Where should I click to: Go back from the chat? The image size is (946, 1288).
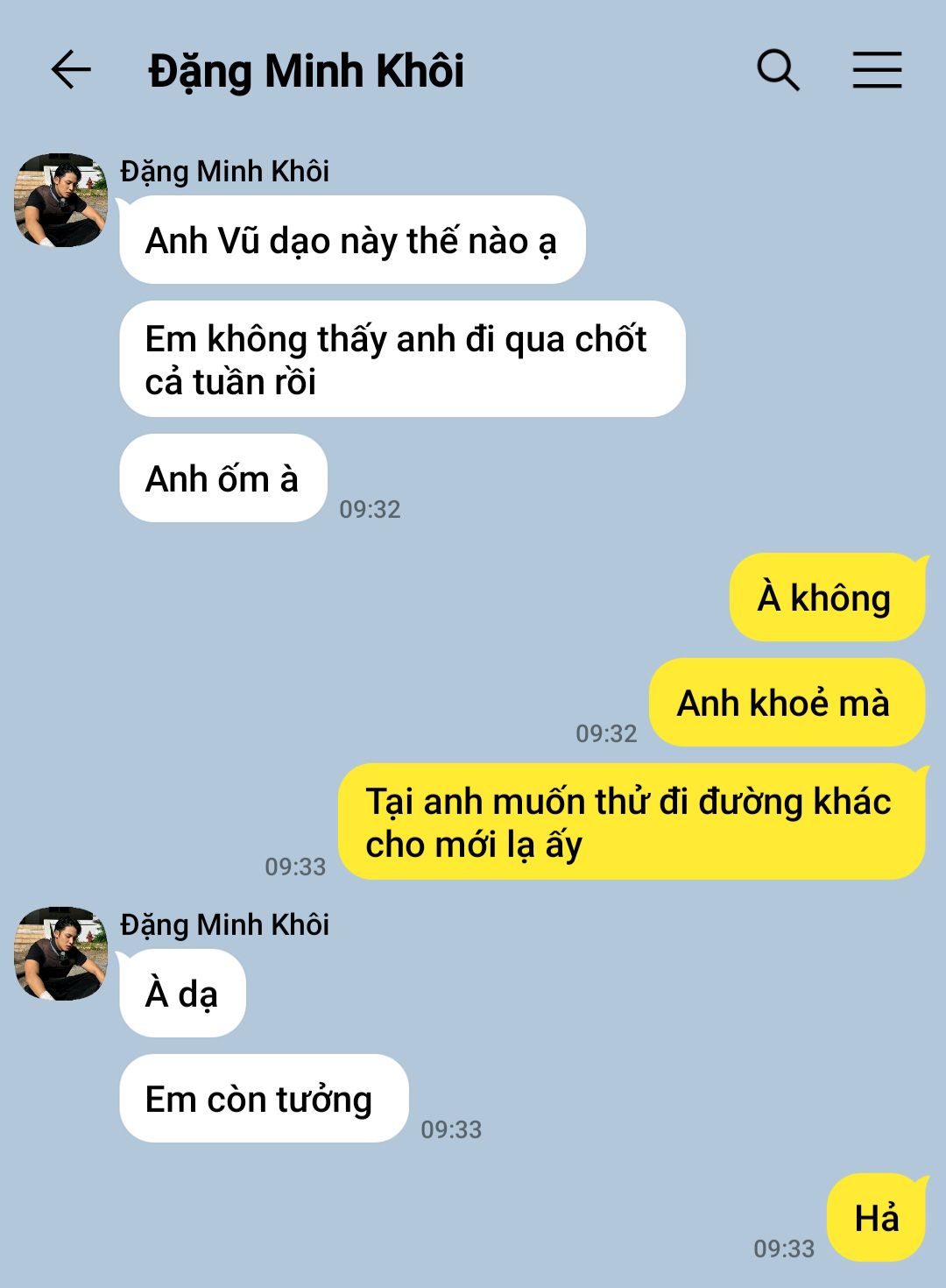coord(71,70)
